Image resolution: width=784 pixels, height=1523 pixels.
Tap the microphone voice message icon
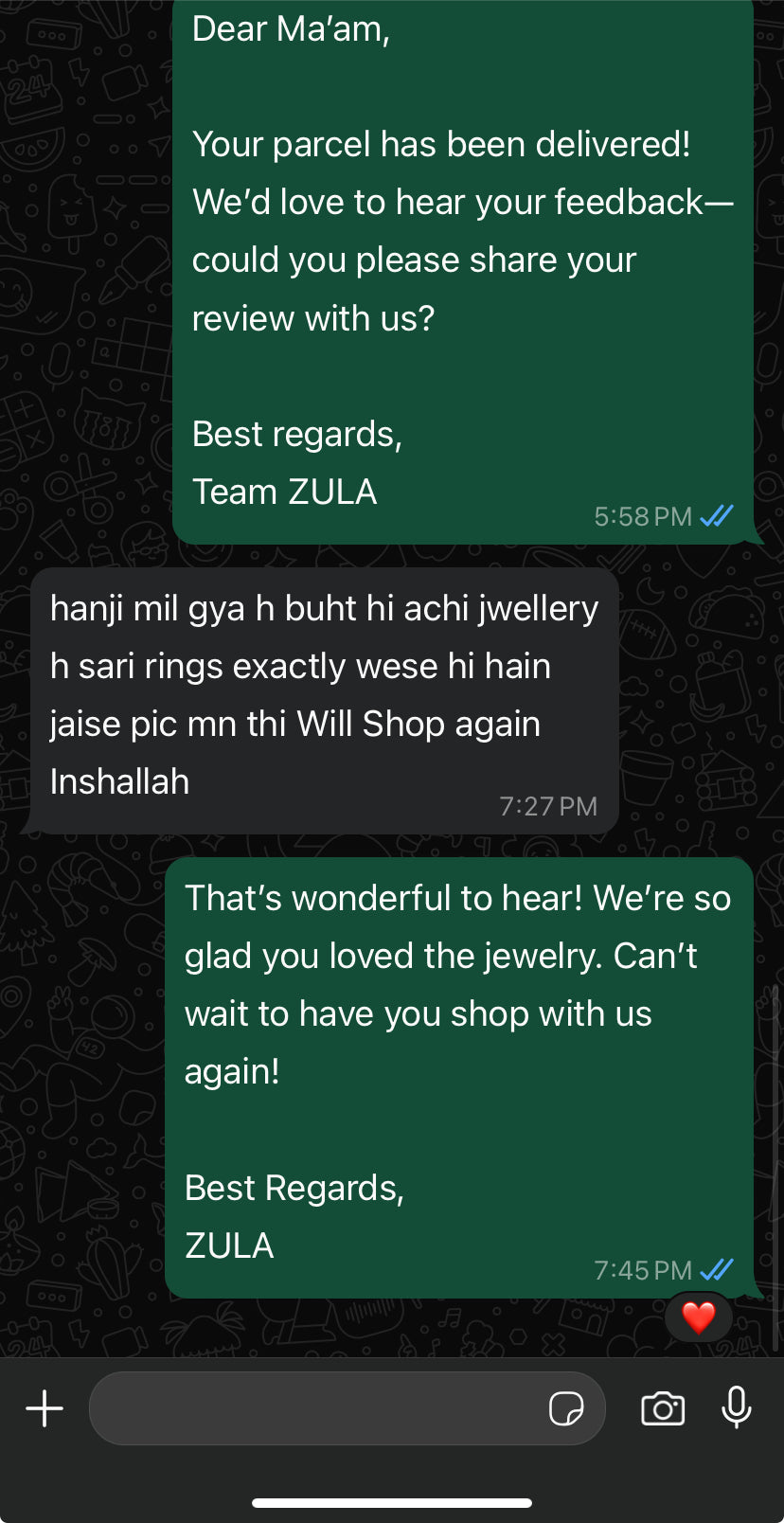pyautogui.click(x=736, y=1407)
